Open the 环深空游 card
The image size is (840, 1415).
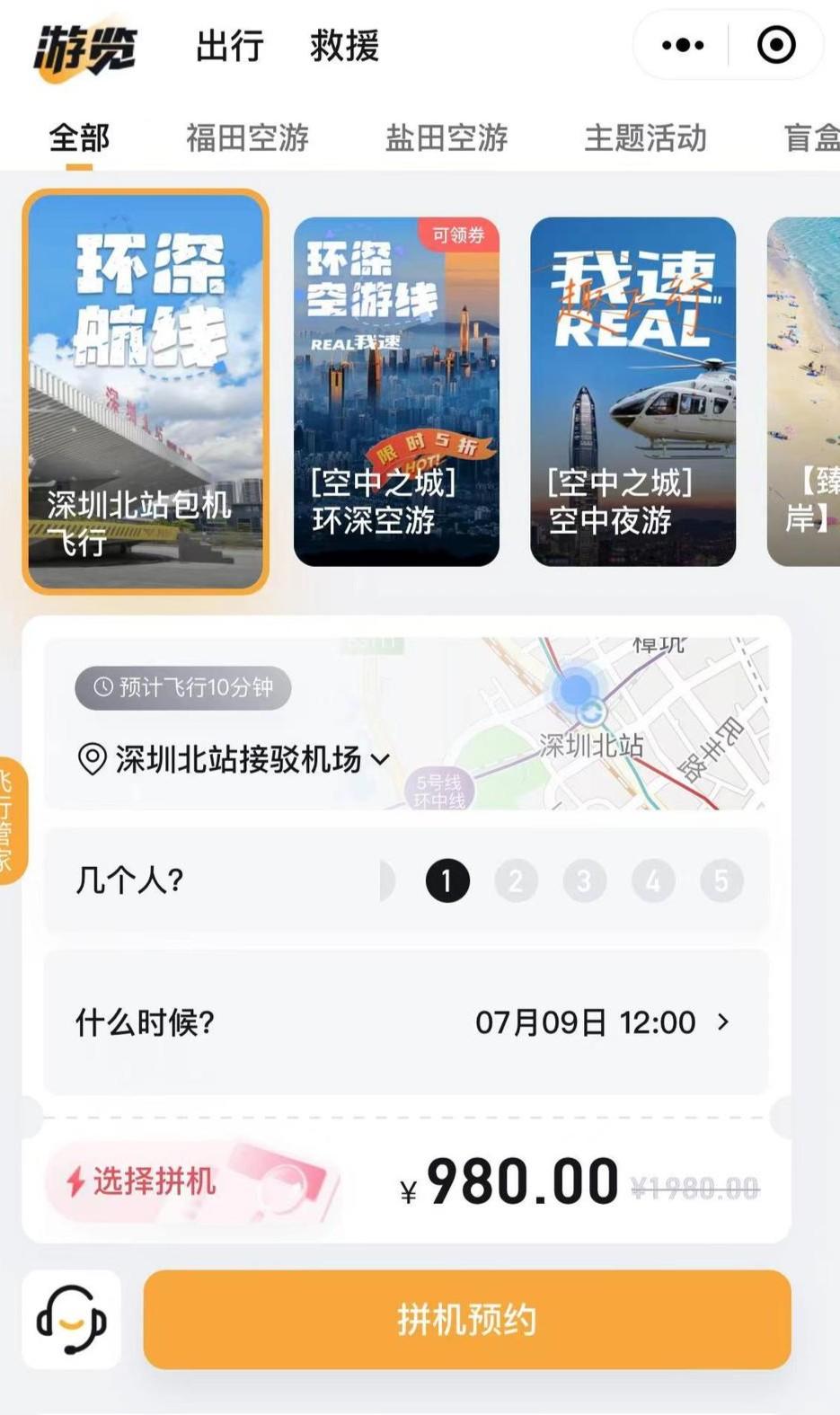point(396,392)
